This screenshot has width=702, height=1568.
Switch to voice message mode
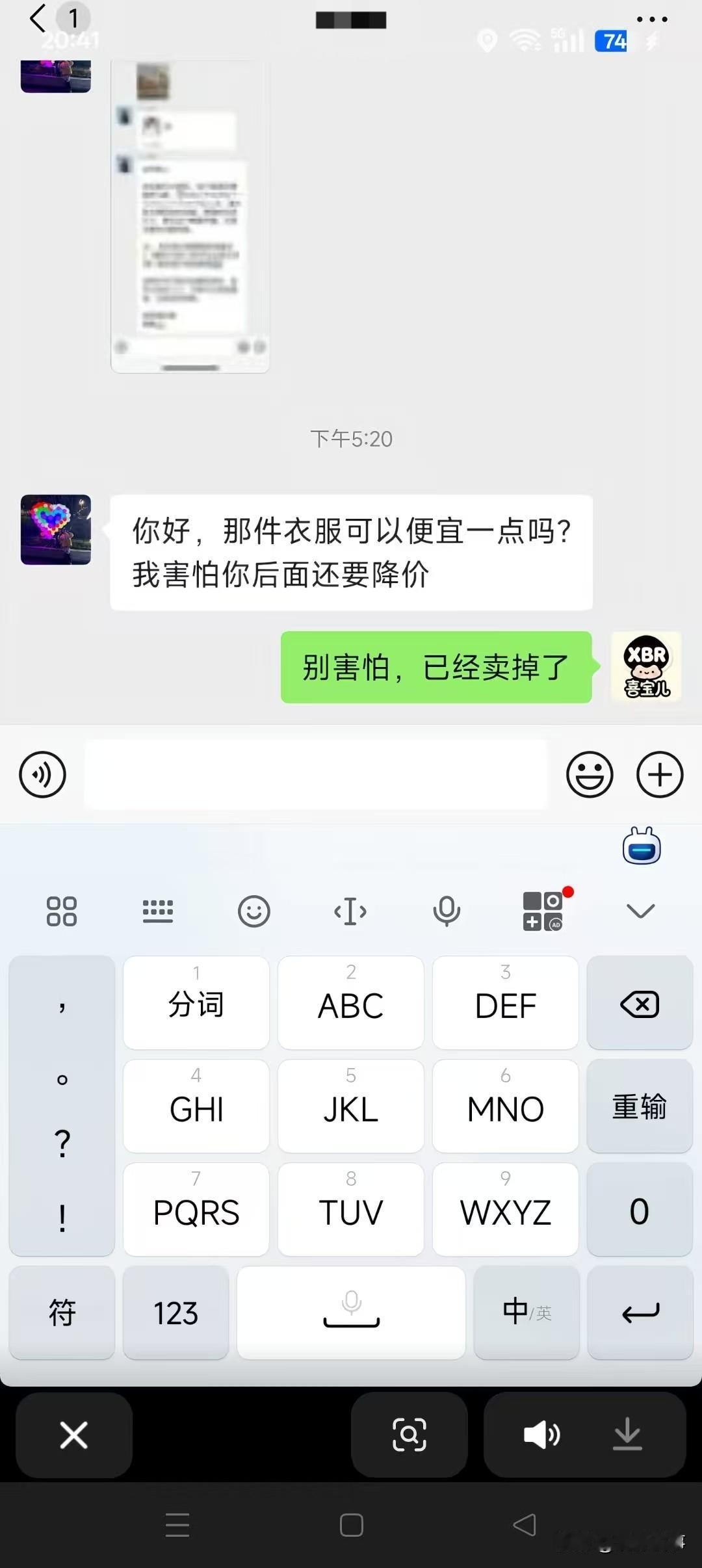[x=42, y=775]
